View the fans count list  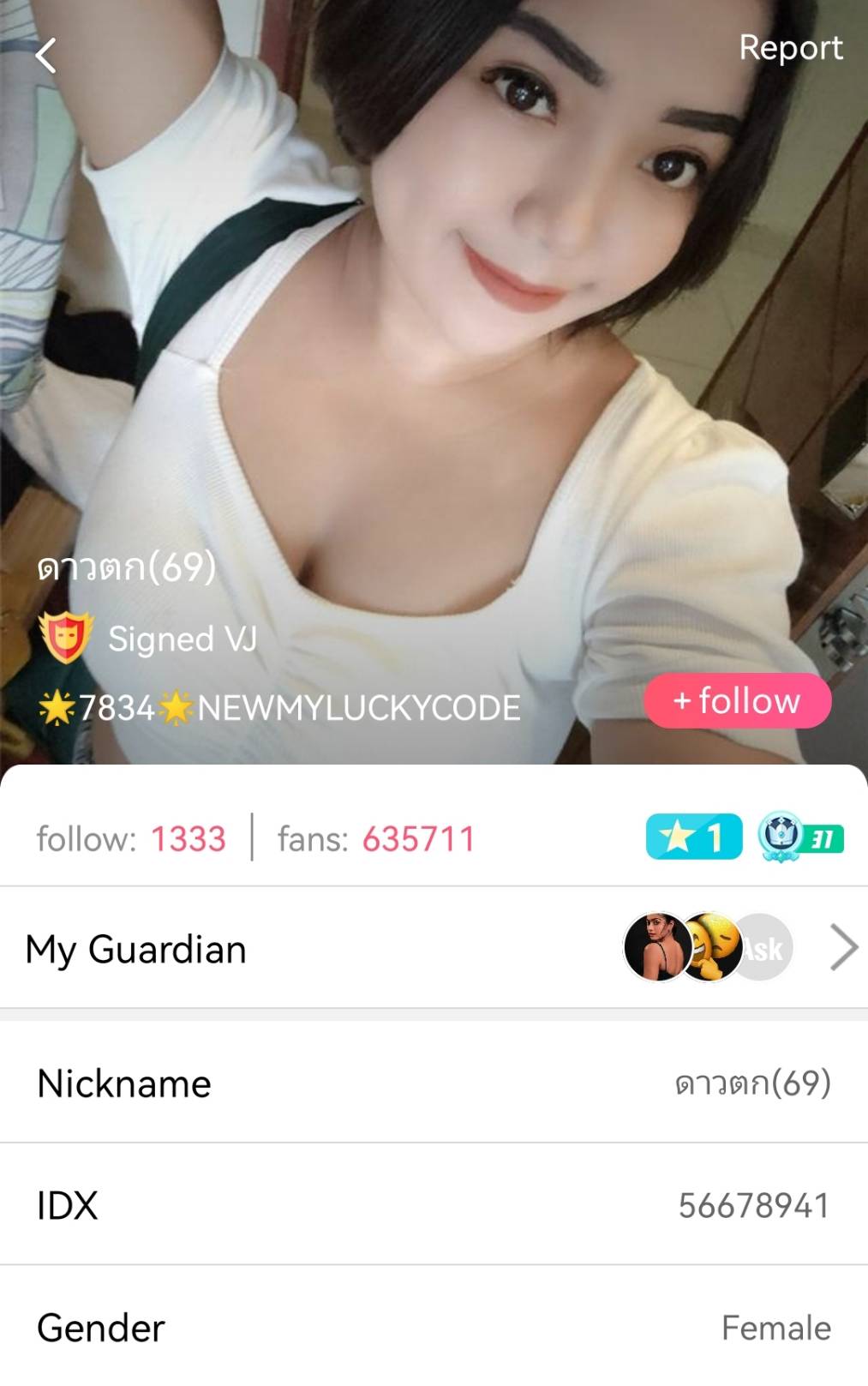[375, 838]
